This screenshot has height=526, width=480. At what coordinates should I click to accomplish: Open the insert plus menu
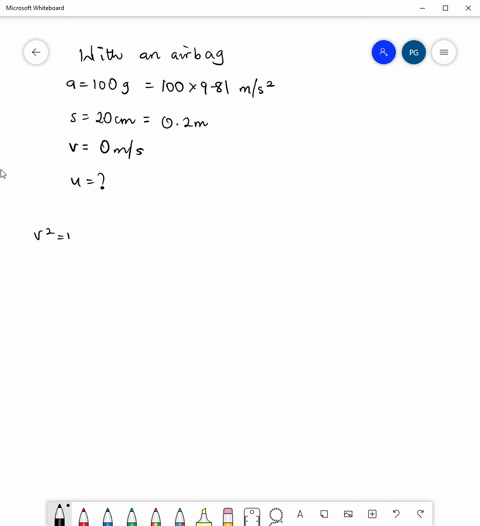(x=372, y=514)
